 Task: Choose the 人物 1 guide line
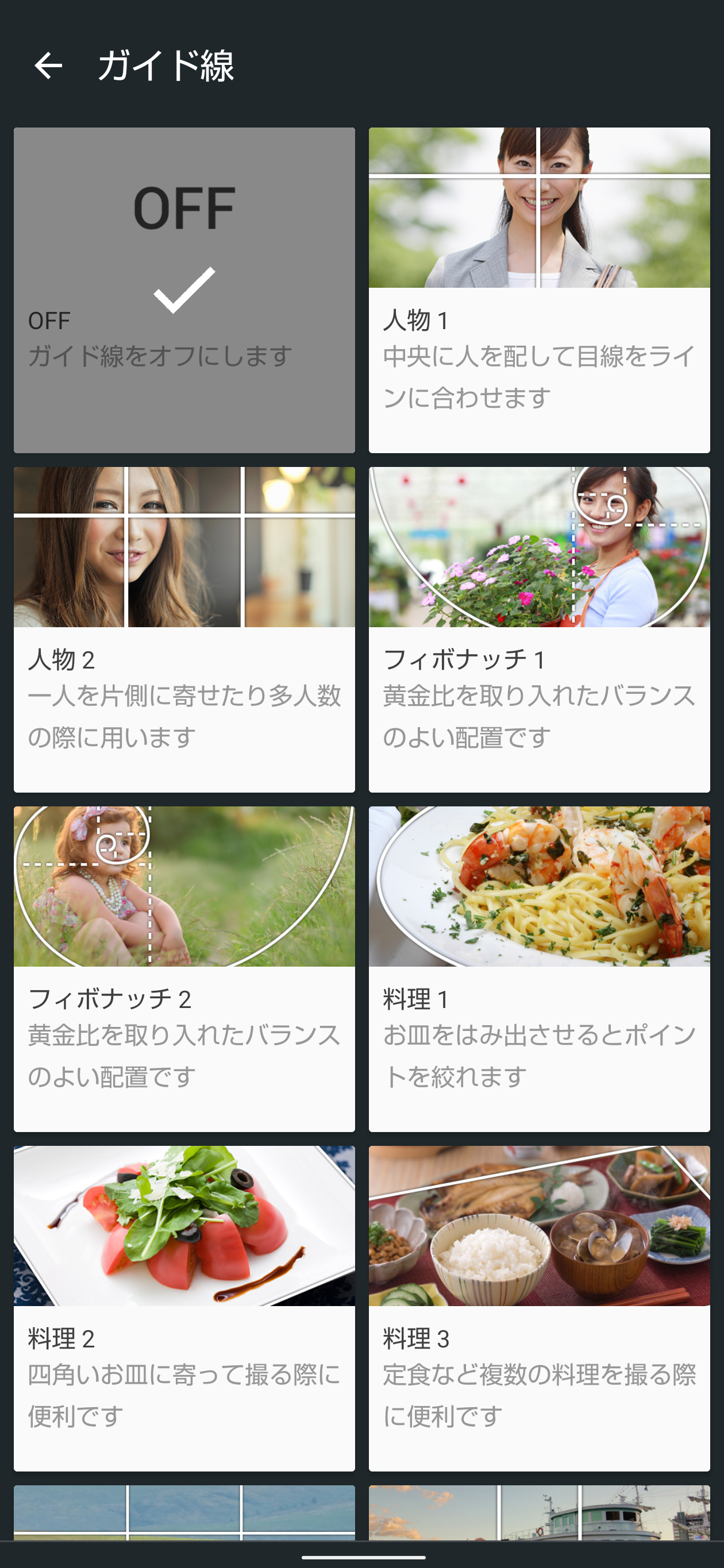(x=539, y=289)
